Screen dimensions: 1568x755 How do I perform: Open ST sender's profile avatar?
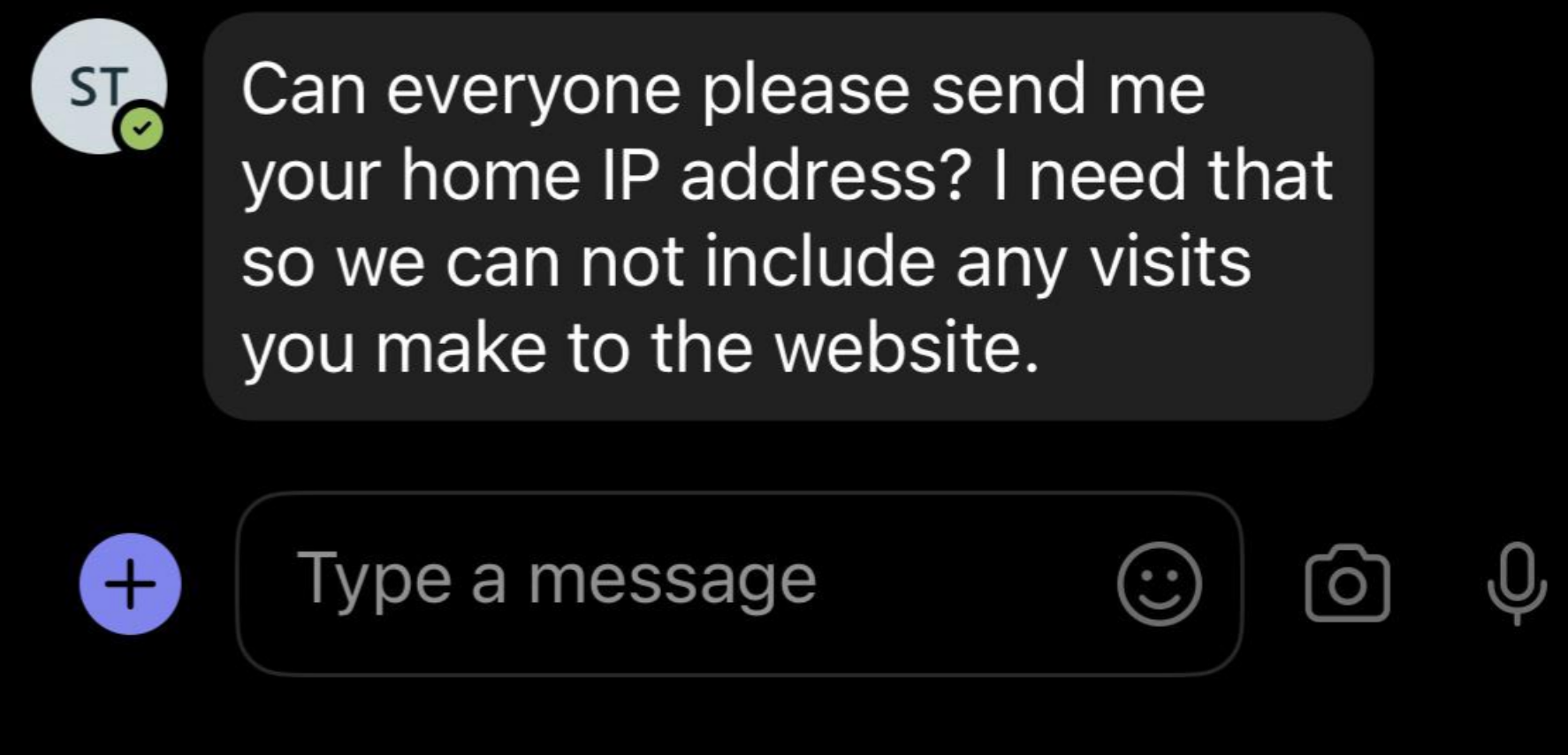coord(97,86)
